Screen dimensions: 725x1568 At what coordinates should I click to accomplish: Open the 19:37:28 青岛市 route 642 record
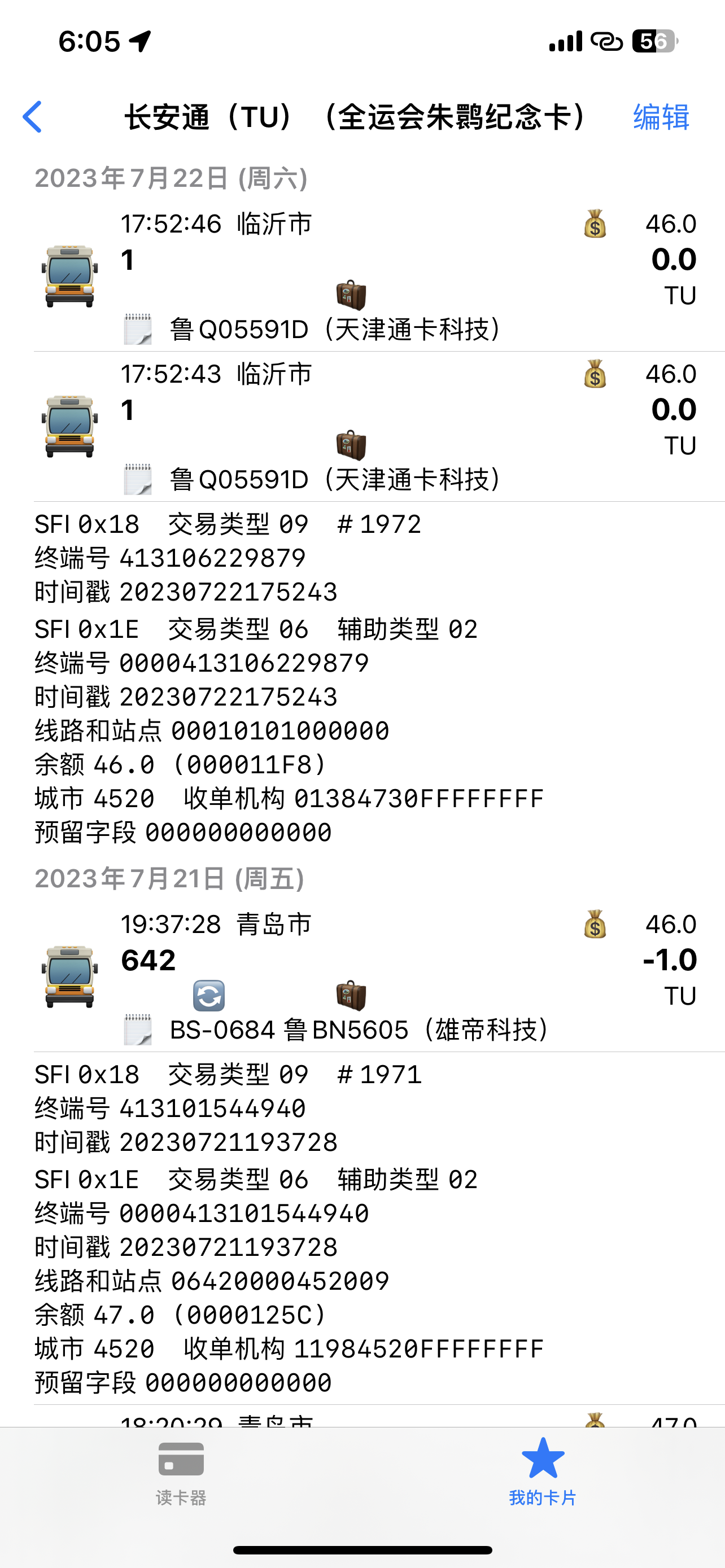365,977
